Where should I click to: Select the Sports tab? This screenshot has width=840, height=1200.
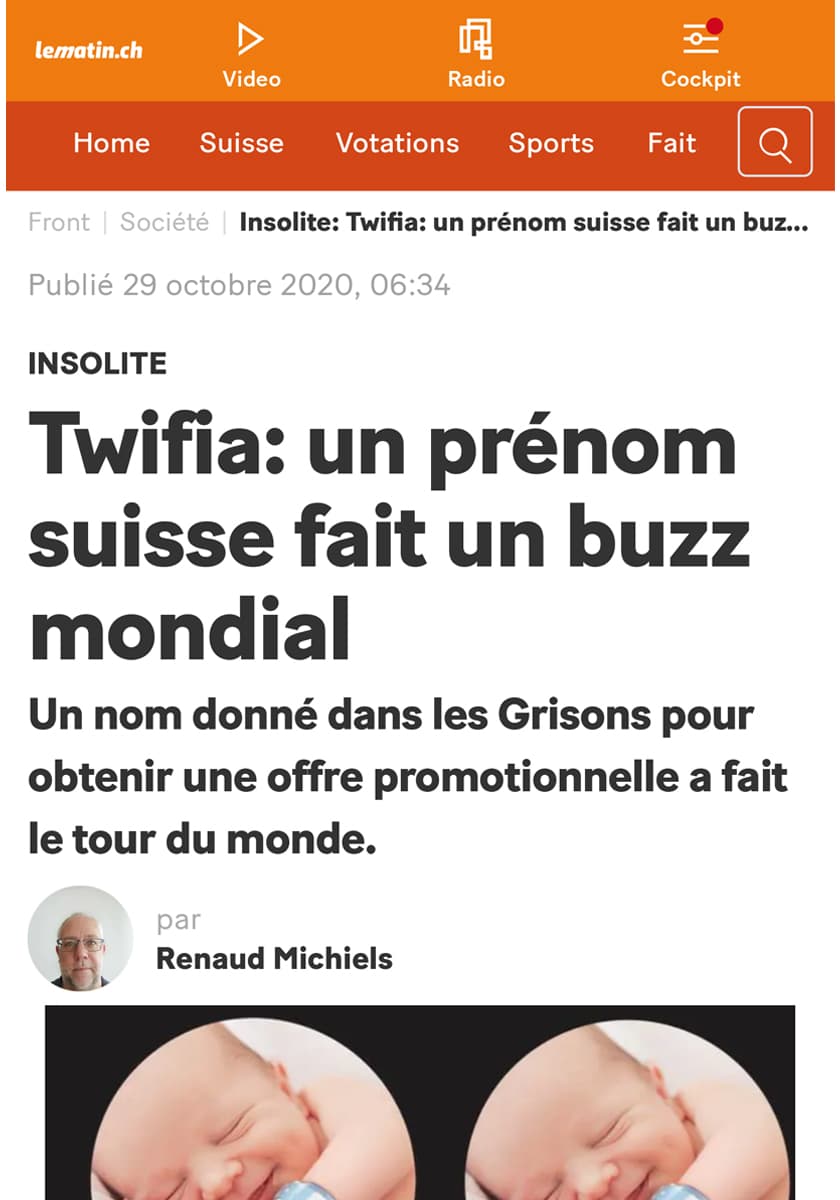551,143
